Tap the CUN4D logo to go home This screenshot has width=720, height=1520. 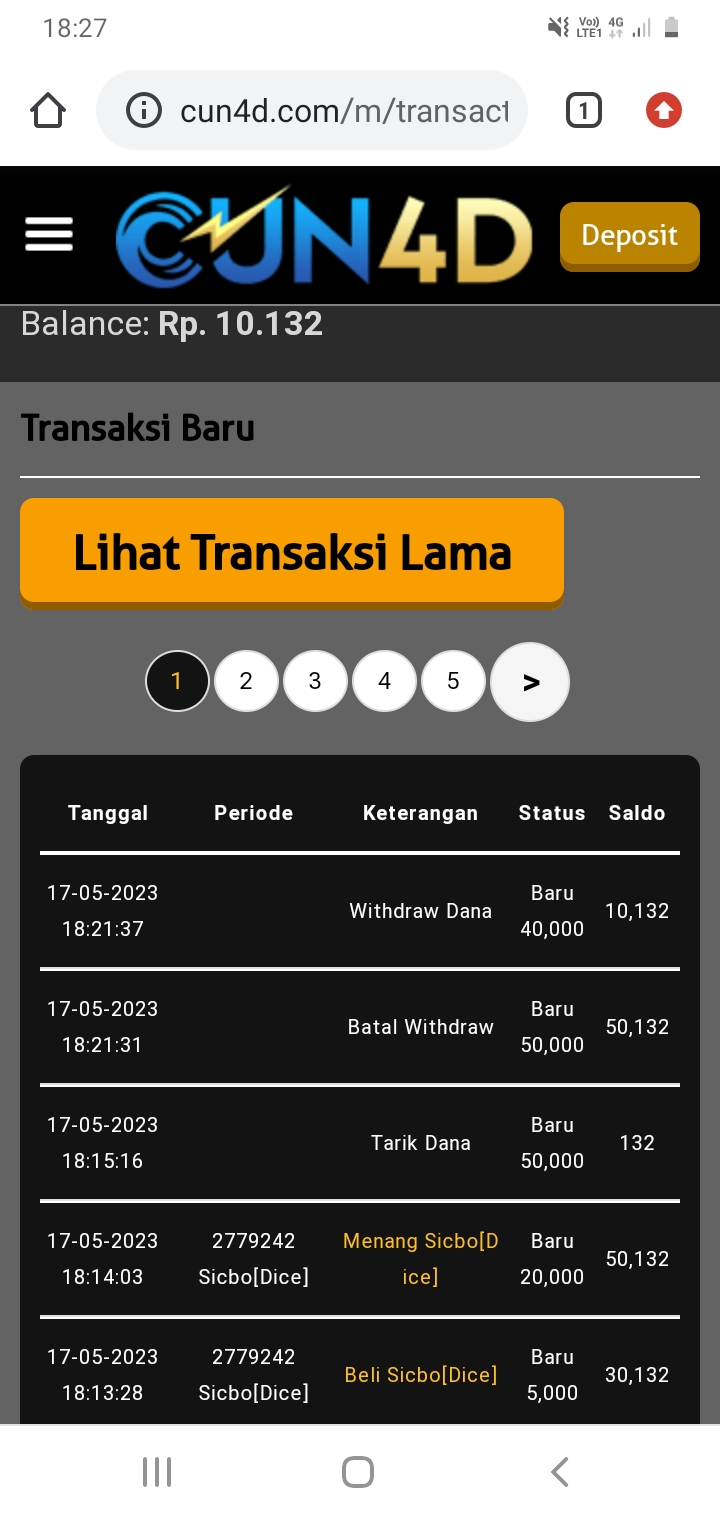324,236
